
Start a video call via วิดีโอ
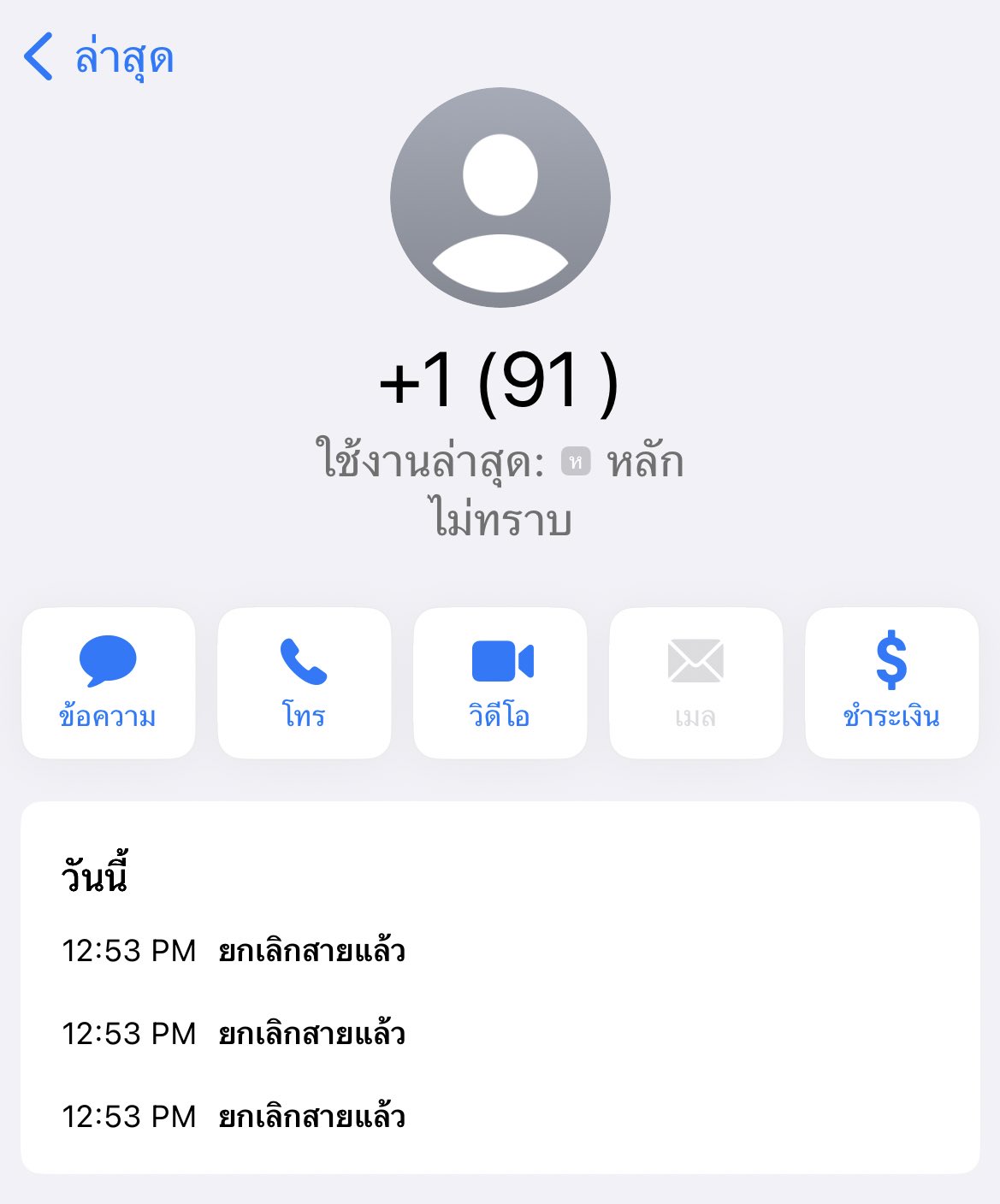(500, 682)
